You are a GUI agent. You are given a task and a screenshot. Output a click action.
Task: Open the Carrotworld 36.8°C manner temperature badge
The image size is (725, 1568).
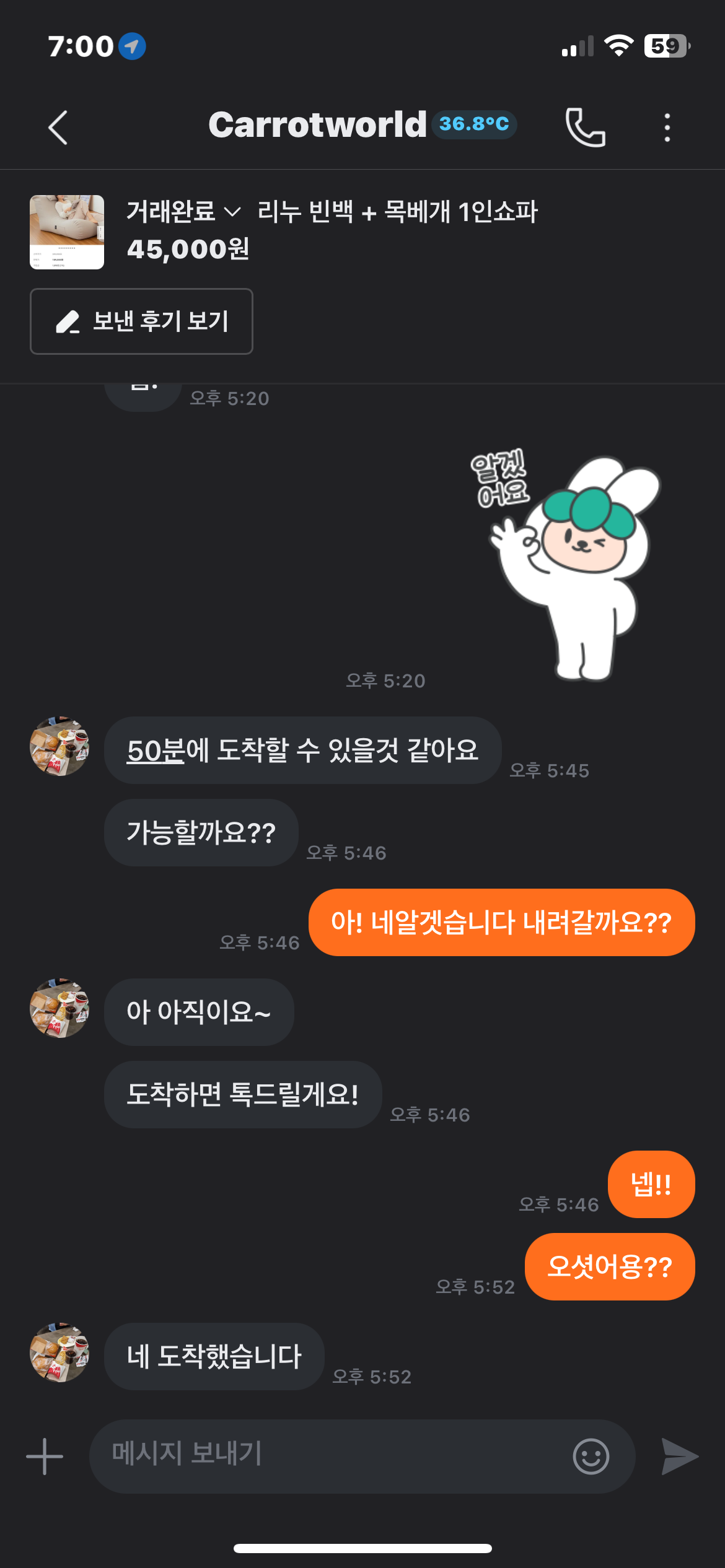474,124
